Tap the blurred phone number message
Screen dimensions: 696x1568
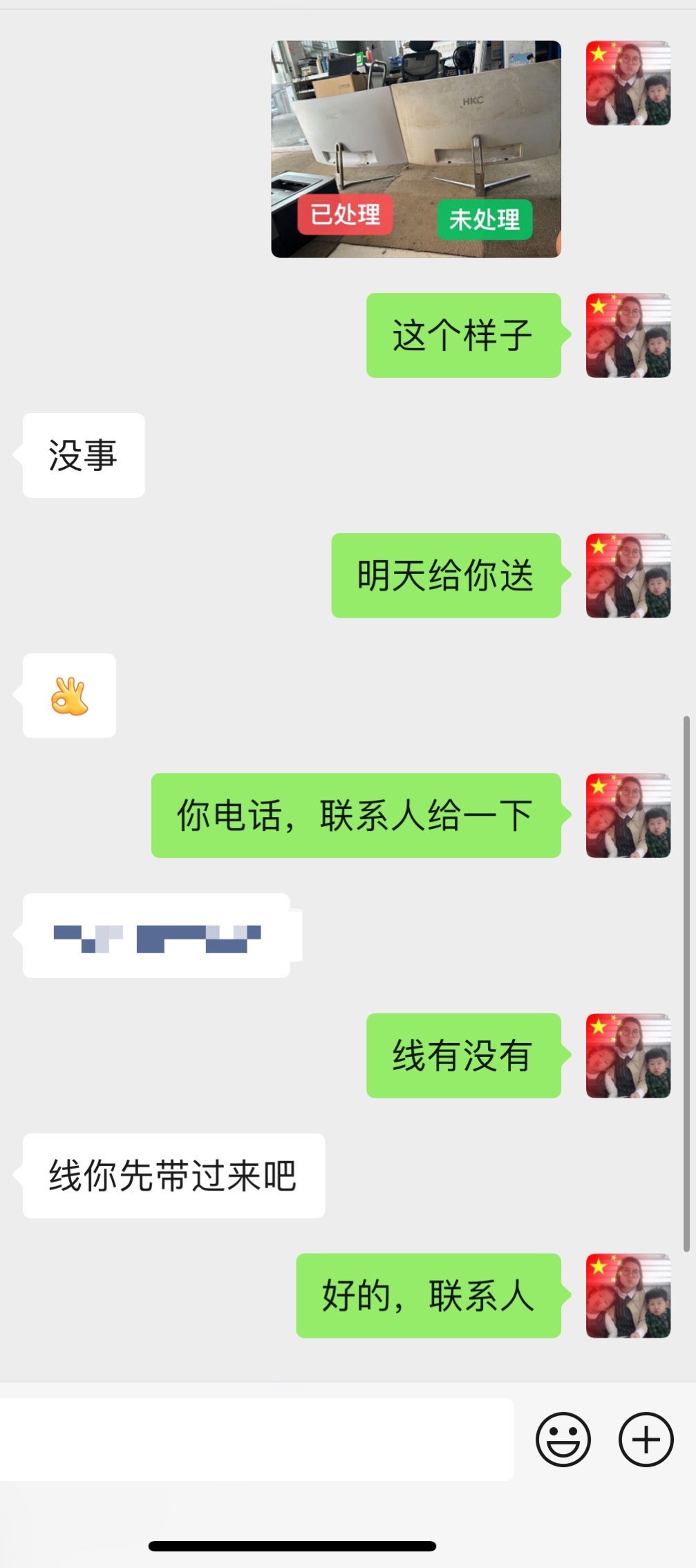pyautogui.click(x=157, y=935)
